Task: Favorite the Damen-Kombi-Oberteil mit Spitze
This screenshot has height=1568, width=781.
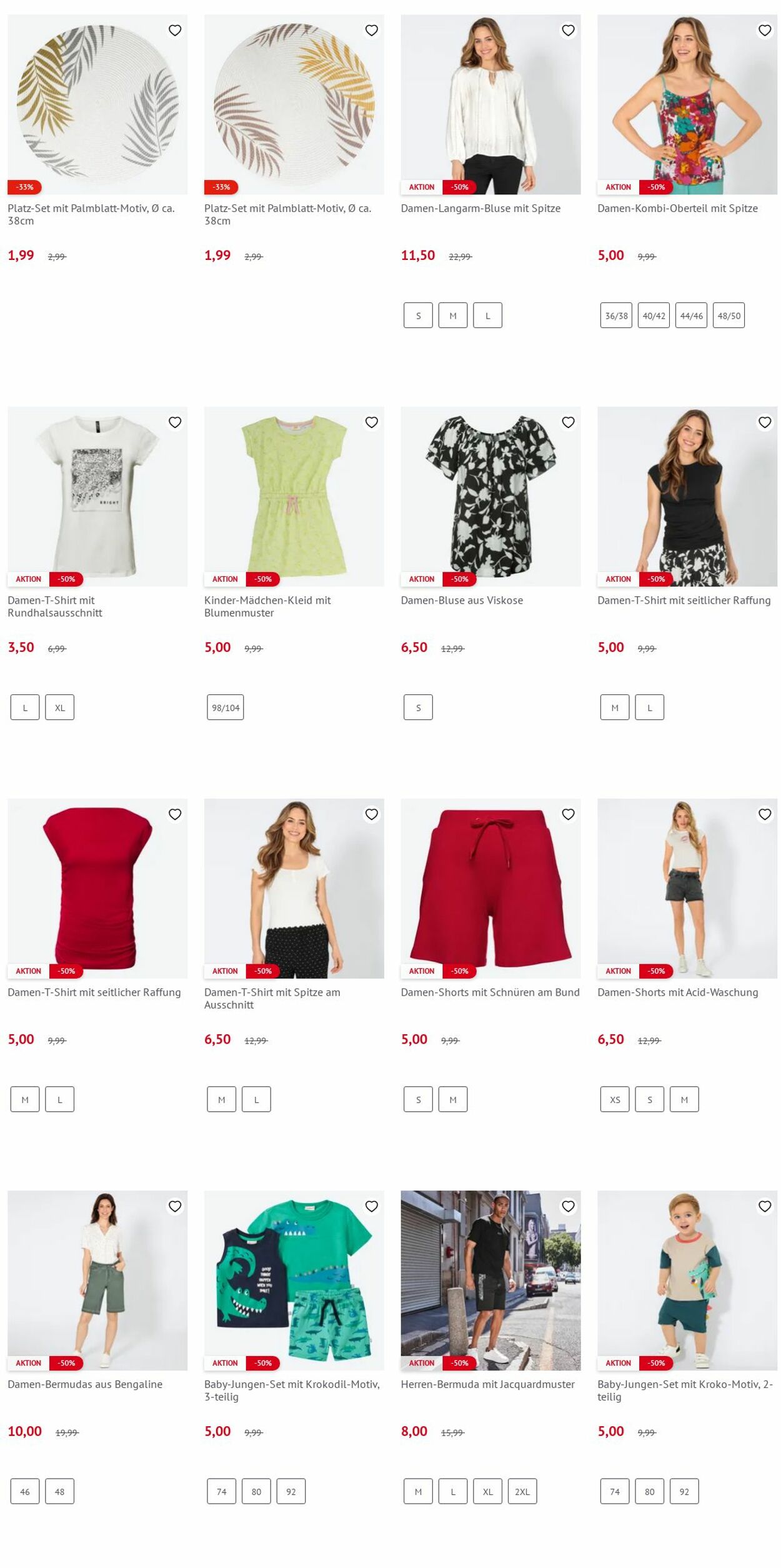Action: click(764, 30)
